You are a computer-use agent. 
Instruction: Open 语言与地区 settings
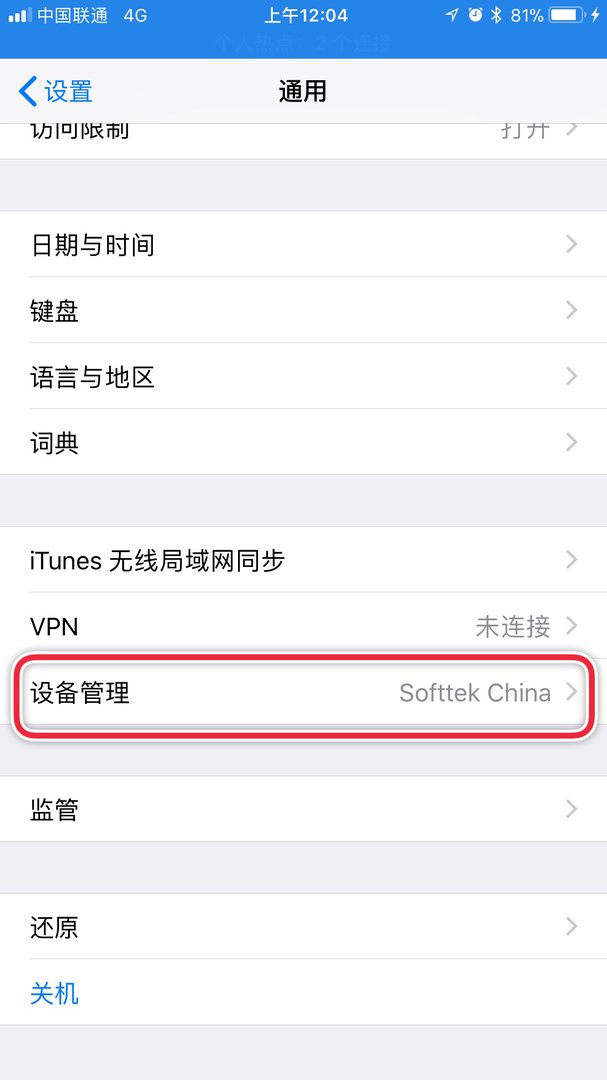[x=300, y=377]
